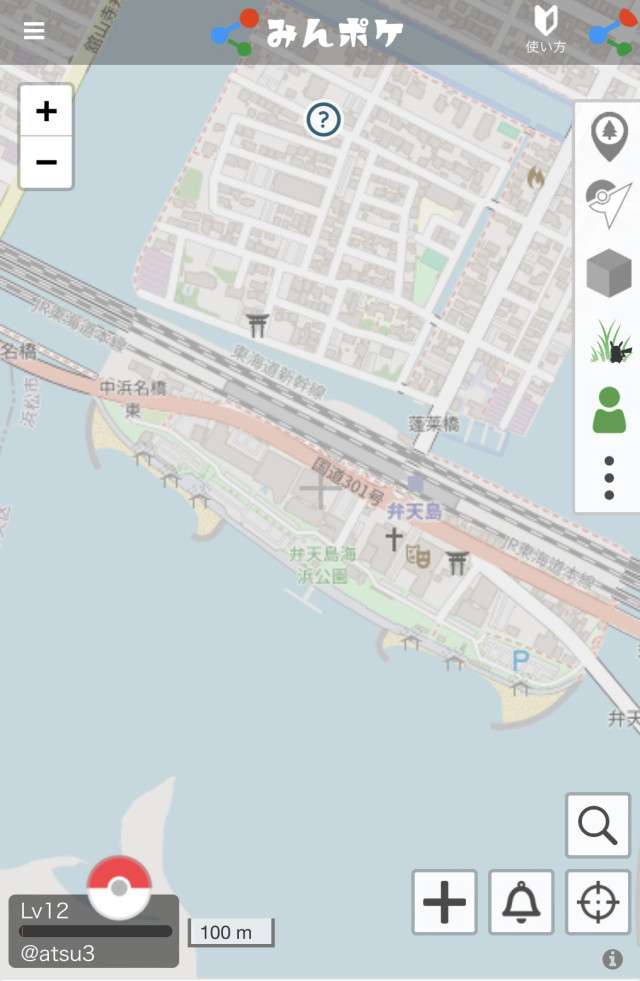This screenshot has height=981, width=640.
Task: Tap the Pokéball button
Action: coord(119,888)
